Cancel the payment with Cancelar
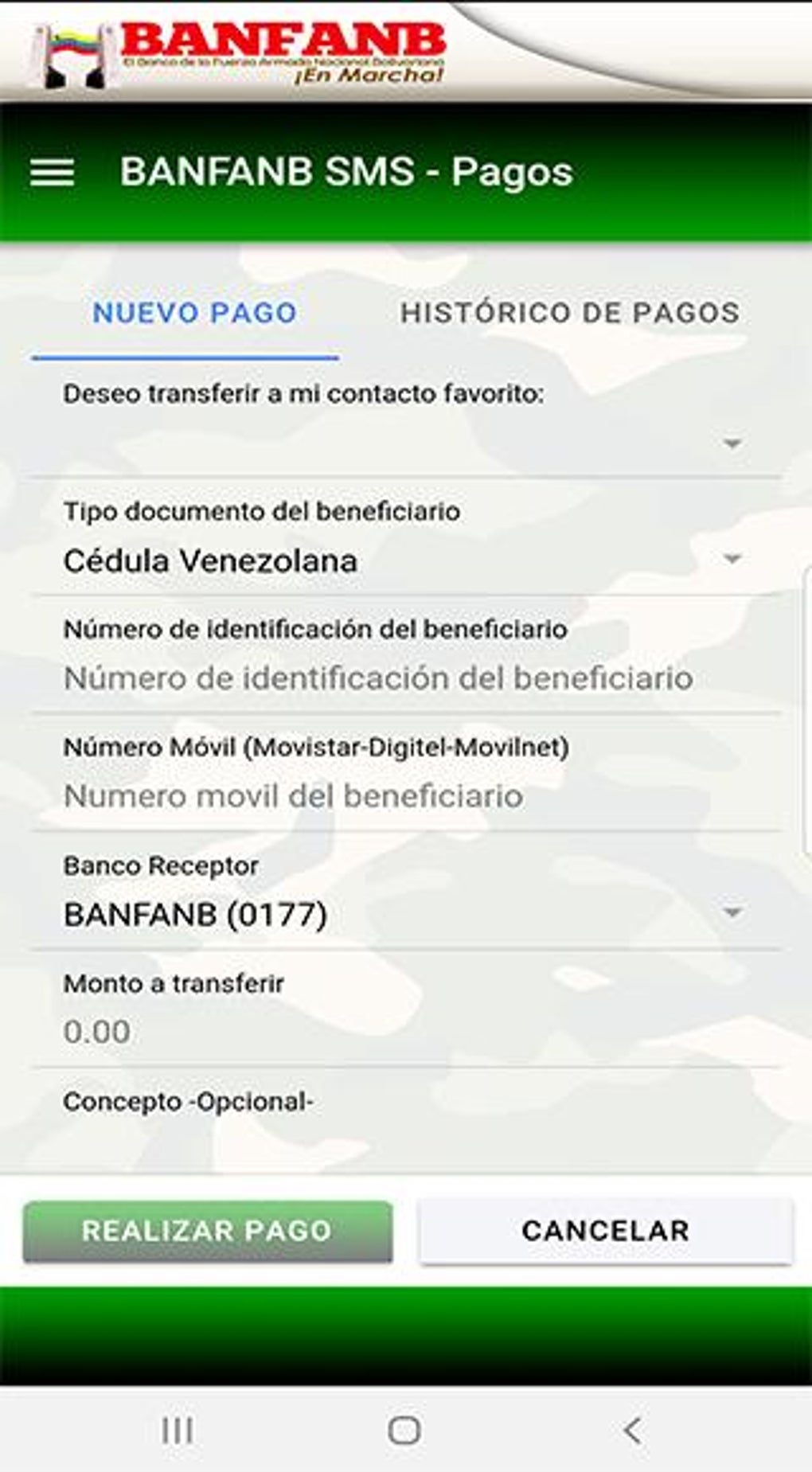Screen dimensions: 812x1472 click(606, 1231)
